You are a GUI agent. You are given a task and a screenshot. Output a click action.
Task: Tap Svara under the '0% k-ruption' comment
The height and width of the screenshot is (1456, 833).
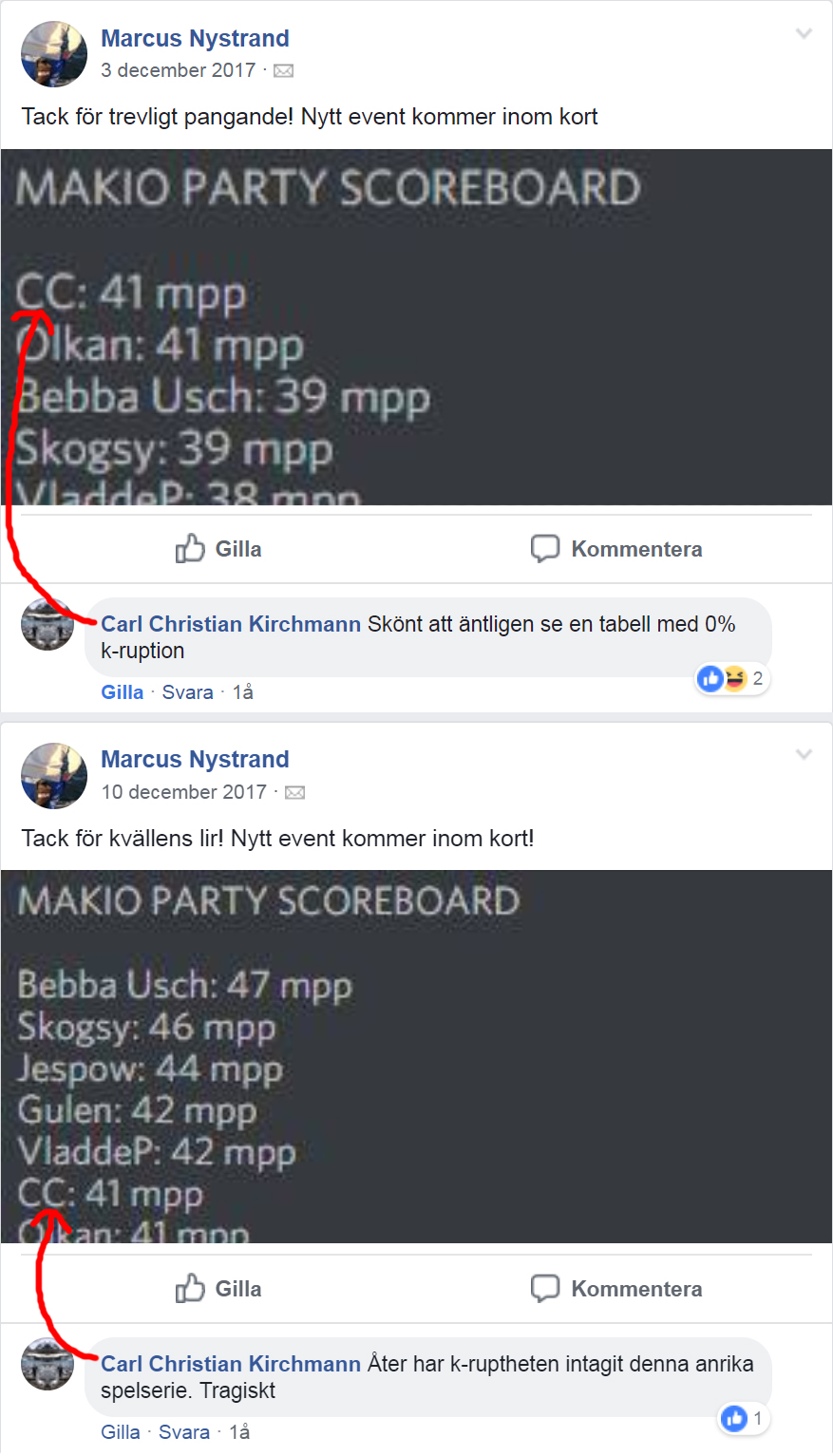[187, 692]
